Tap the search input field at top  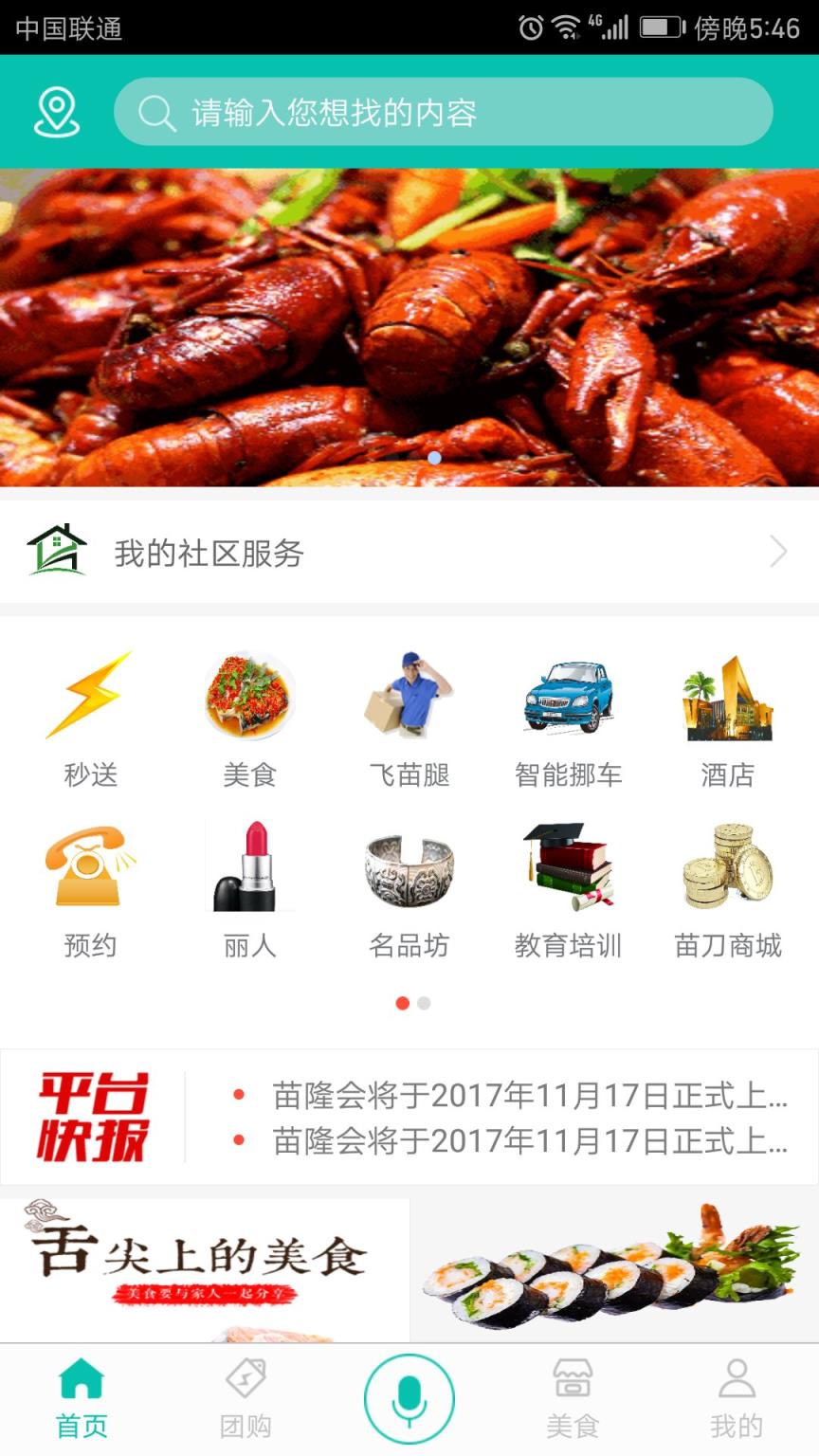pos(446,111)
